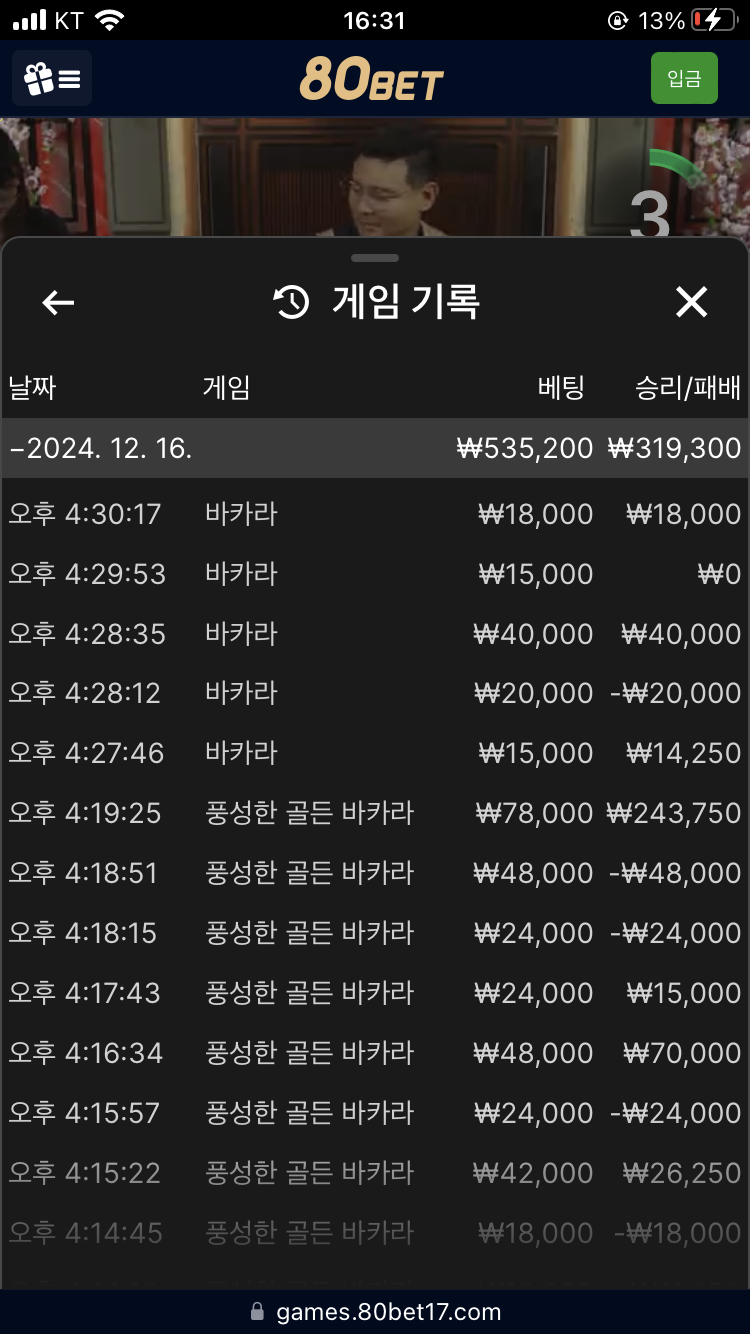Viewport: 750px width, 1334px height.
Task: Tap the games.80bet17.com address bar
Action: (375, 1312)
